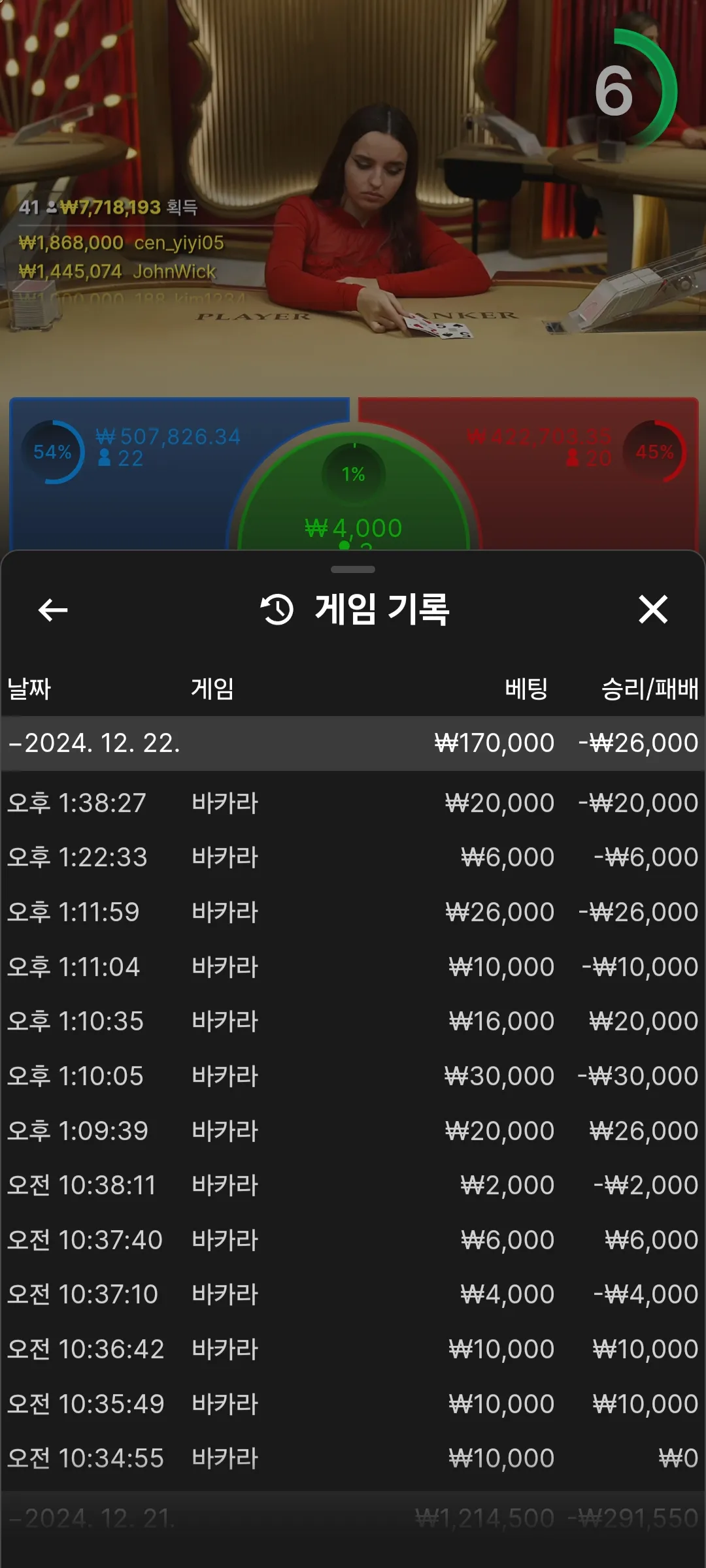
Task: Go back from the 게임 기록 panel
Action: pyautogui.click(x=53, y=610)
